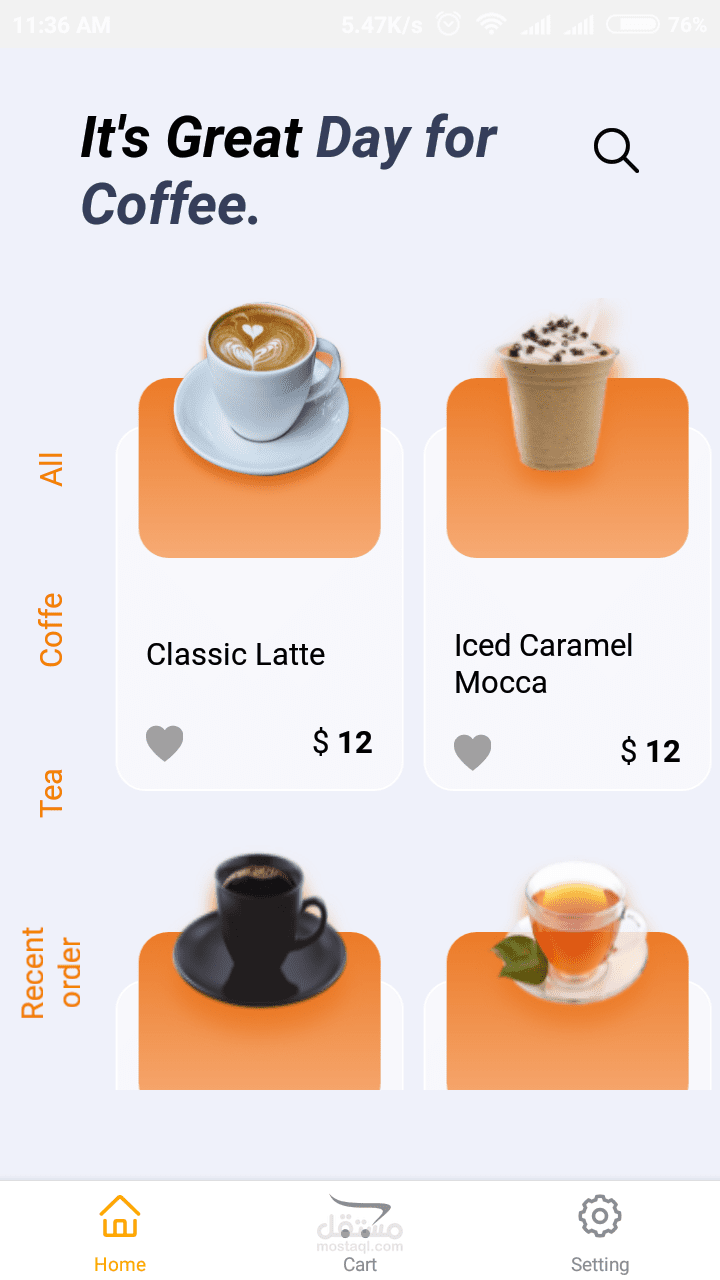Open the Setting gear icon

click(x=599, y=1216)
